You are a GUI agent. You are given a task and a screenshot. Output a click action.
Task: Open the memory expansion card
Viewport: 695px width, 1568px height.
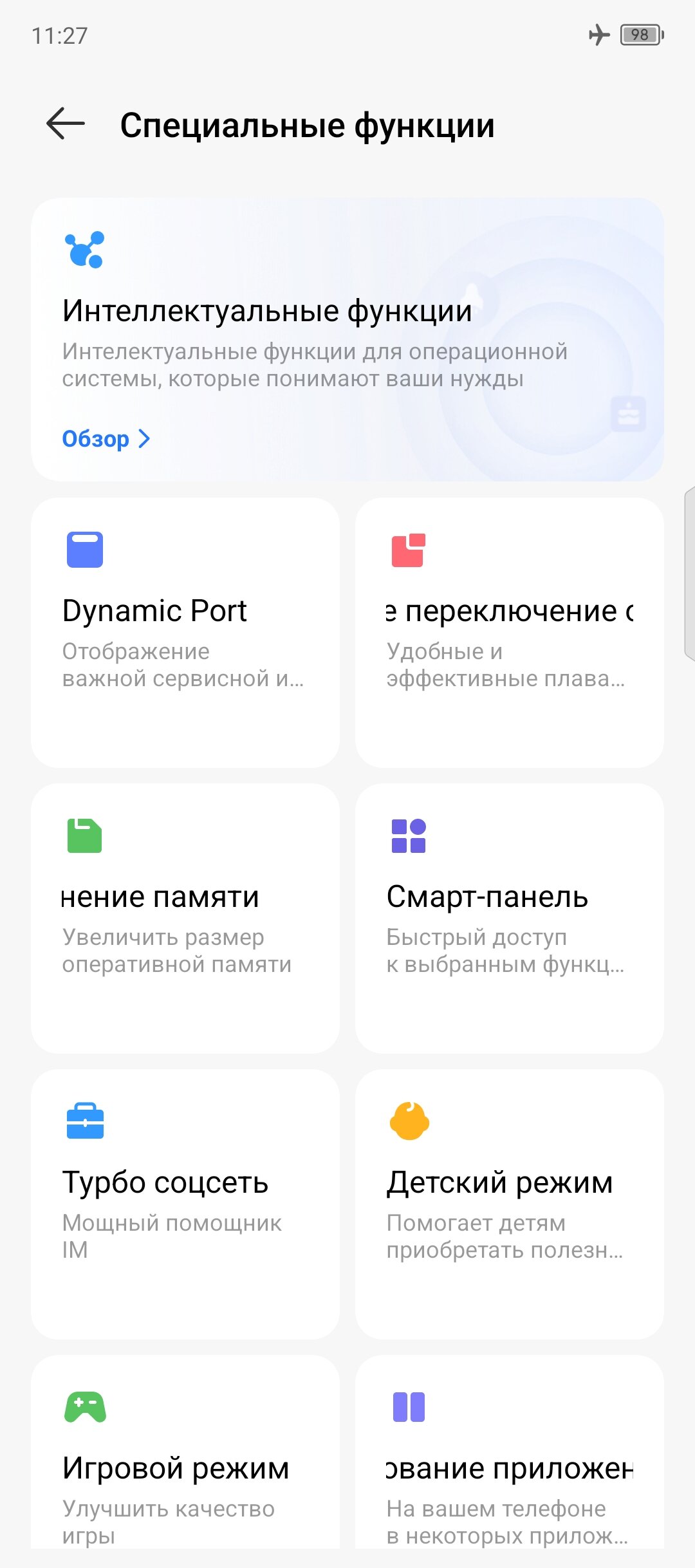click(x=185, y=918)
